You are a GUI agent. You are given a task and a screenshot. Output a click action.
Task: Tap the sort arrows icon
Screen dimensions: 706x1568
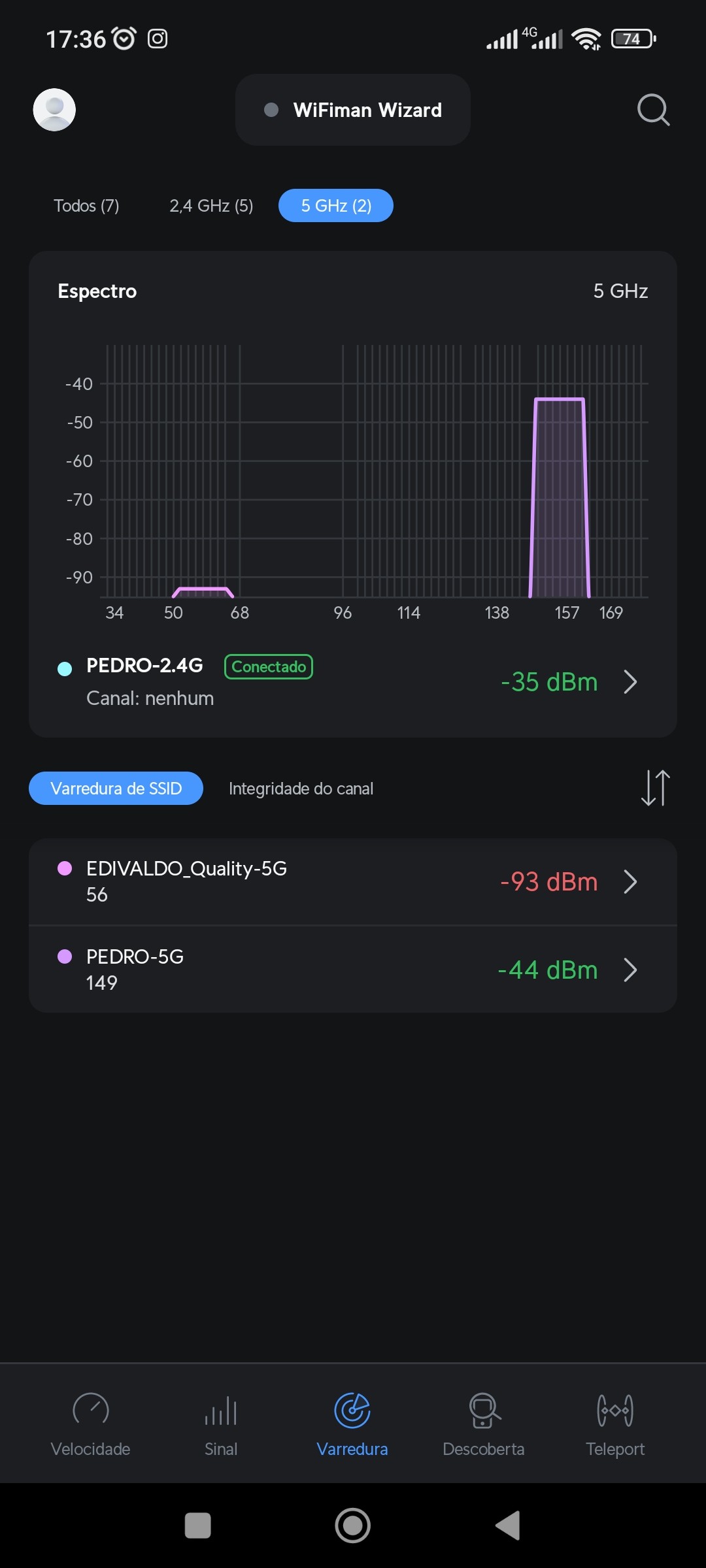click(655, 788)
